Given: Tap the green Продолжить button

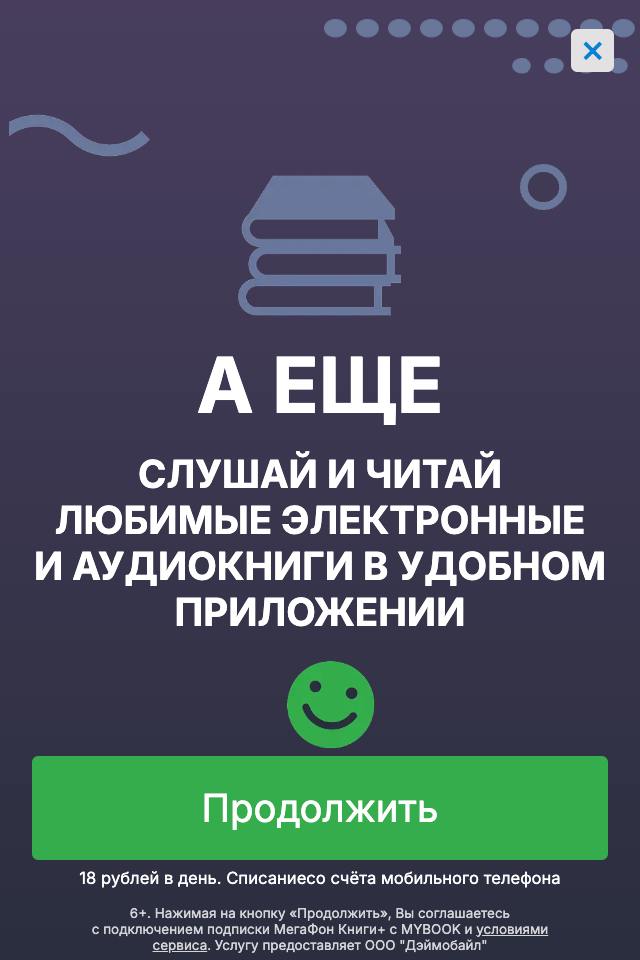Looking at the screenshot, I should point(320,808).
